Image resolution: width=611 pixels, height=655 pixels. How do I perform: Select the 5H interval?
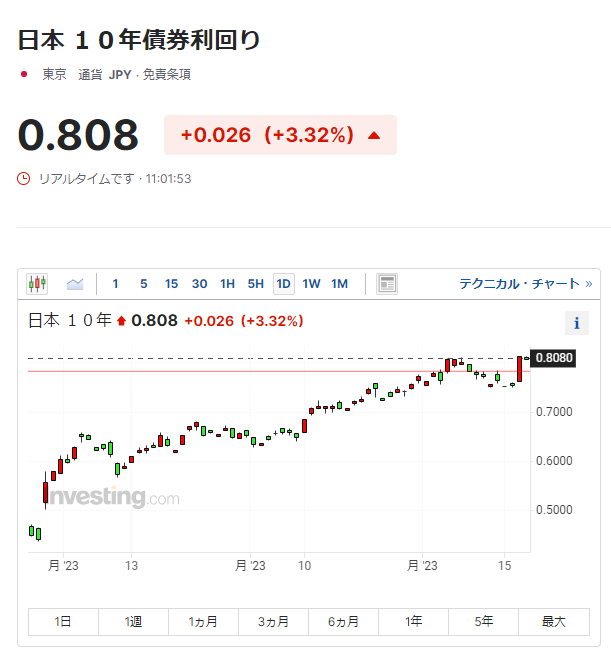(x=255, y=284)
